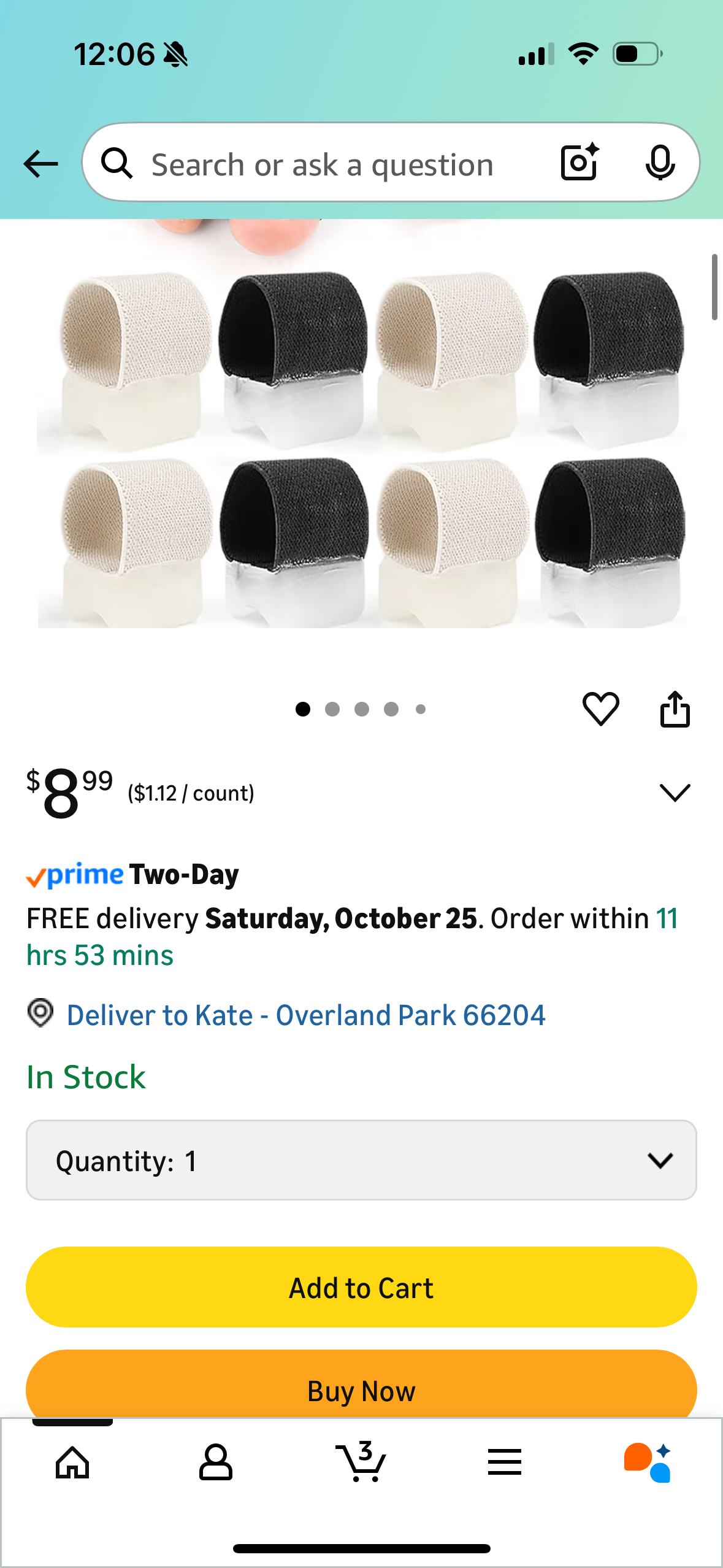Change delivery address for Kate in Overland Park
Image resolution: width=723 pixels, height=1568 pixels.
click(305, 1015)
